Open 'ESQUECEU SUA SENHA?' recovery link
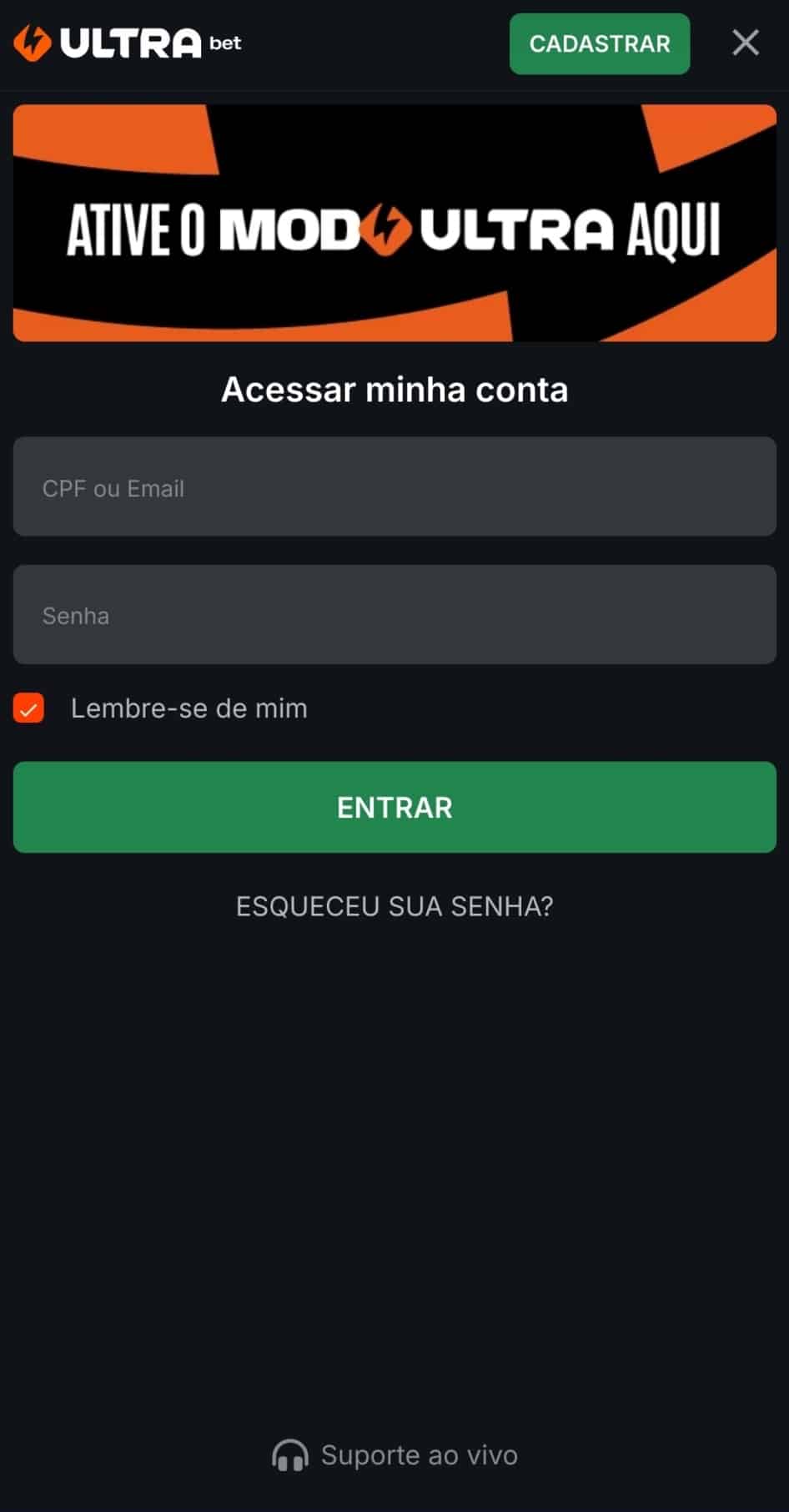Screen dimensions: 789x1512 click(394, 906)
